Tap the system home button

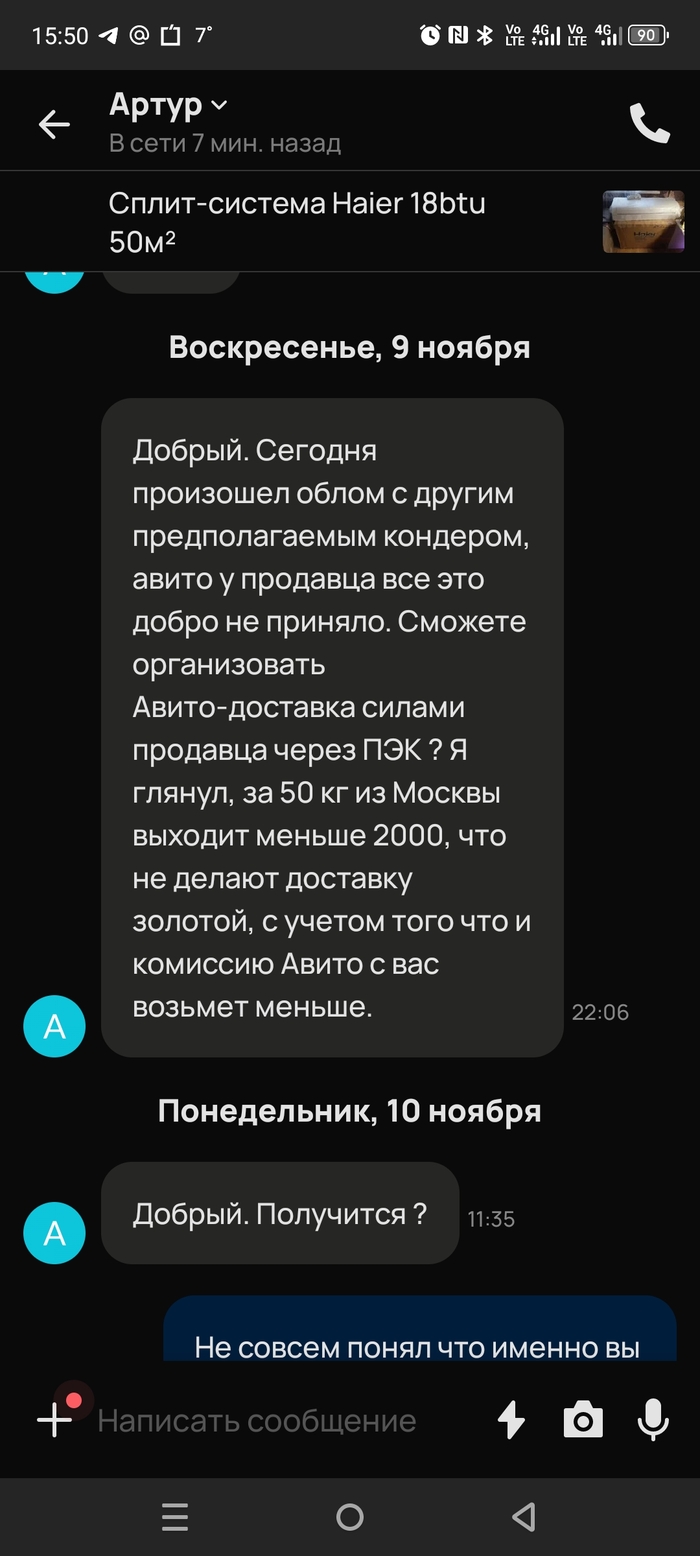pos(350,1517)
